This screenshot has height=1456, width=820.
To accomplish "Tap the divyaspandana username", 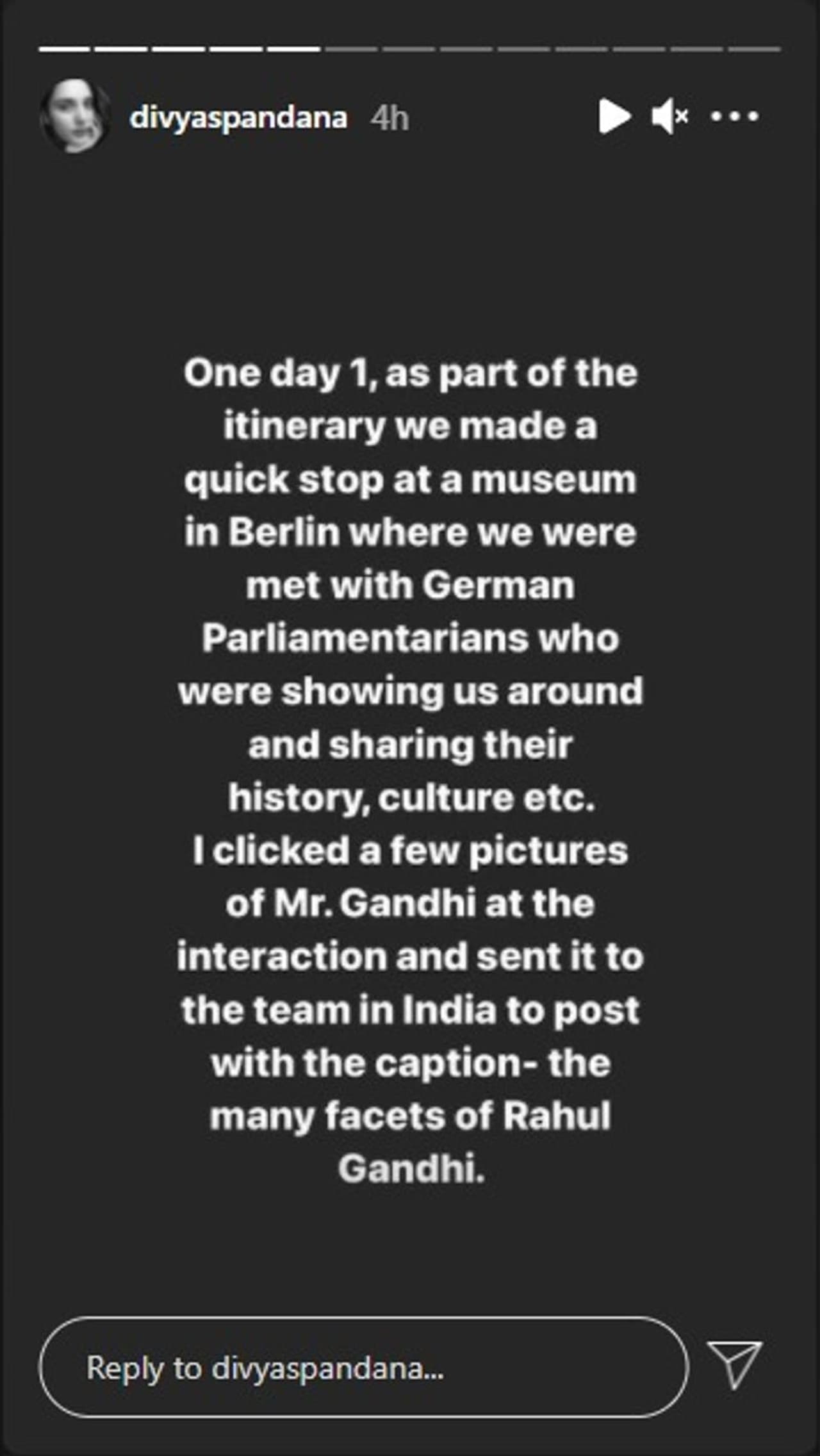I will pyautogui.click(x=238, y=118).
